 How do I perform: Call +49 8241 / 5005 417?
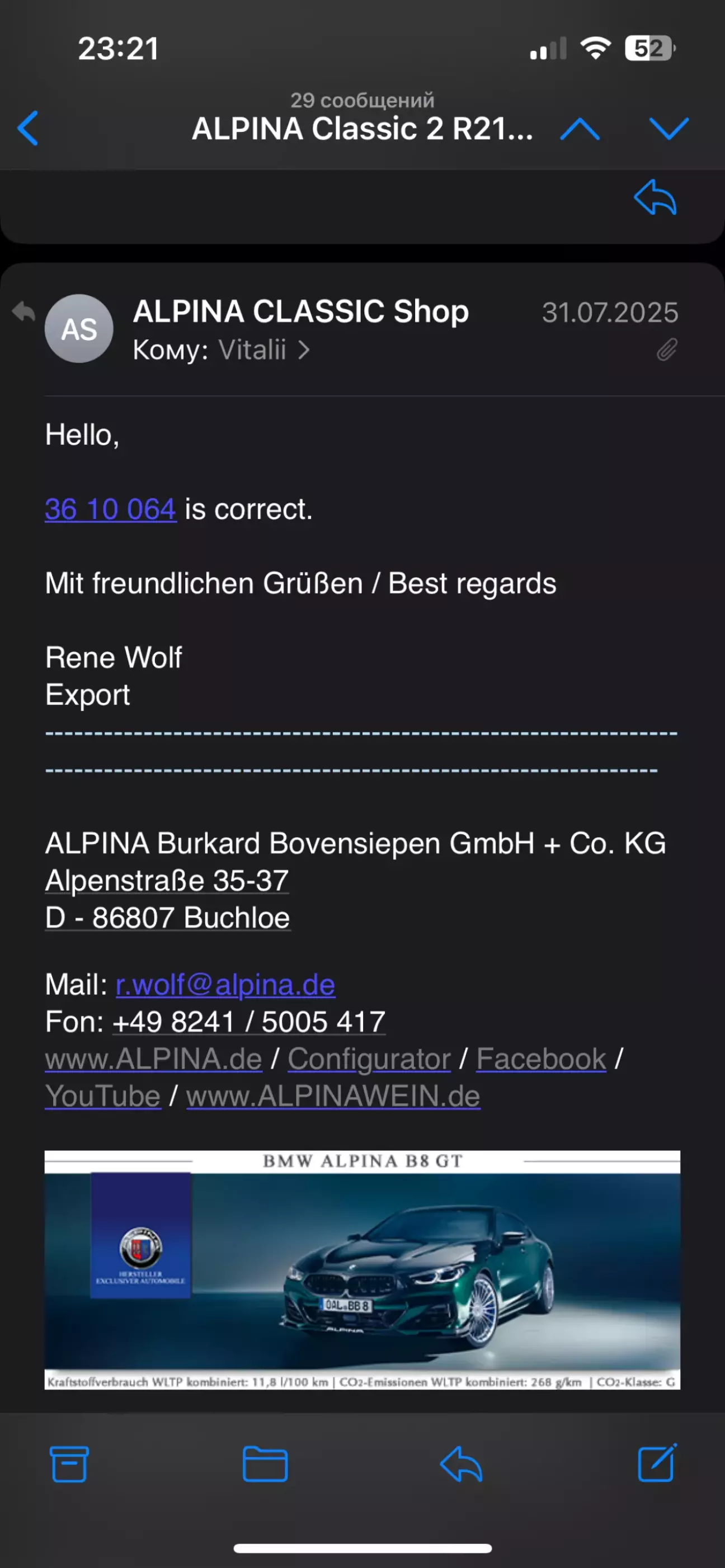[248, 1022]
